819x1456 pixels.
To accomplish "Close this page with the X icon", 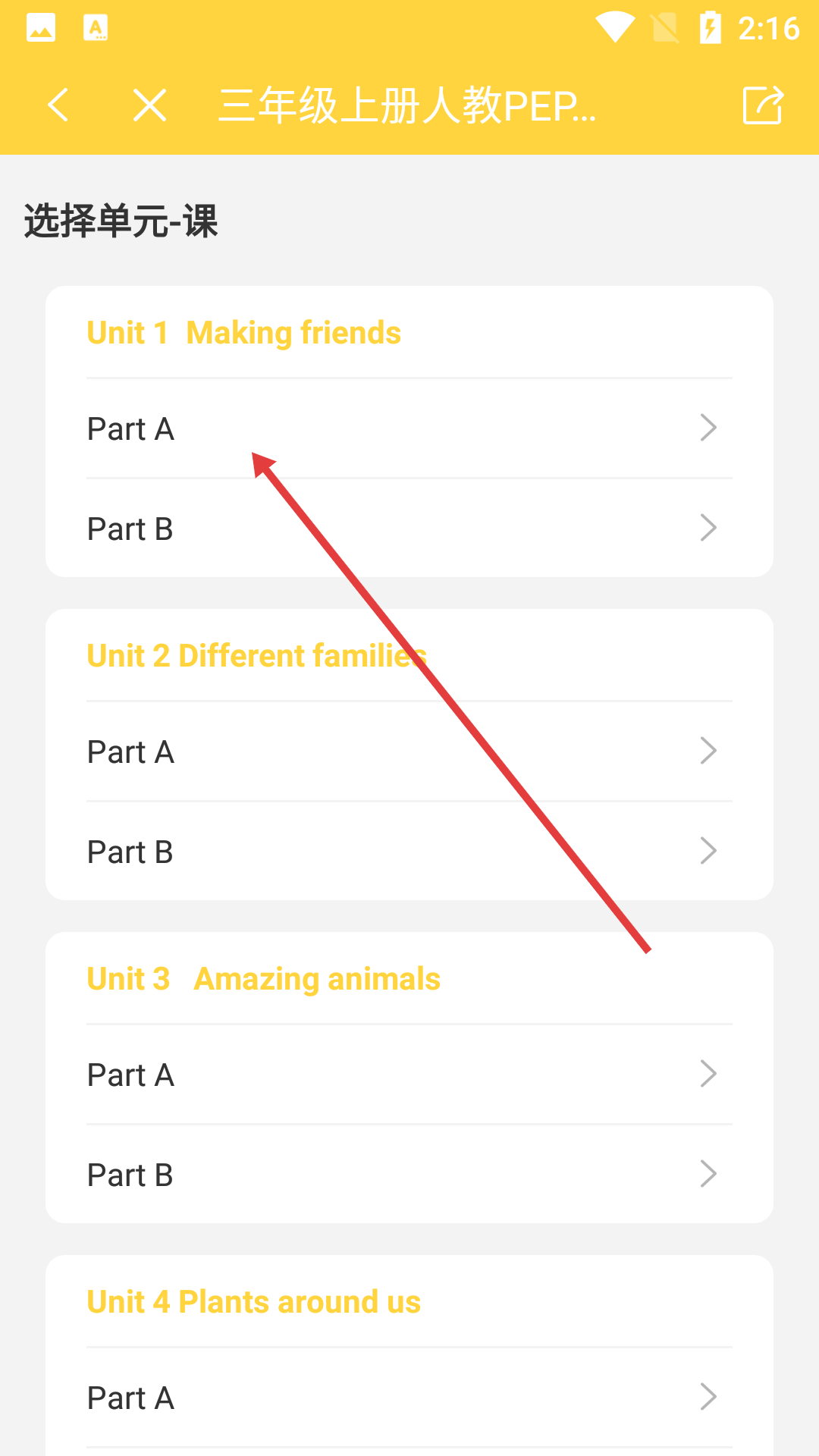I will 149,105.
